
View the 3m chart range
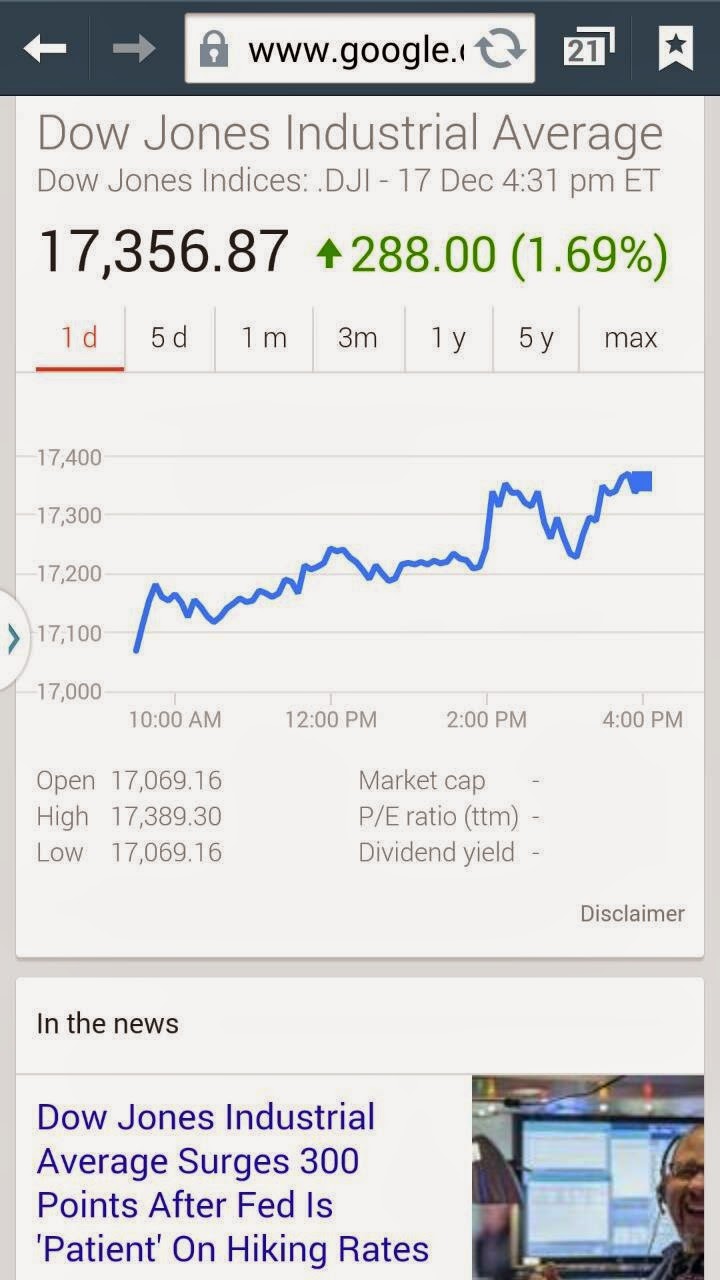[x=357, y=338]
